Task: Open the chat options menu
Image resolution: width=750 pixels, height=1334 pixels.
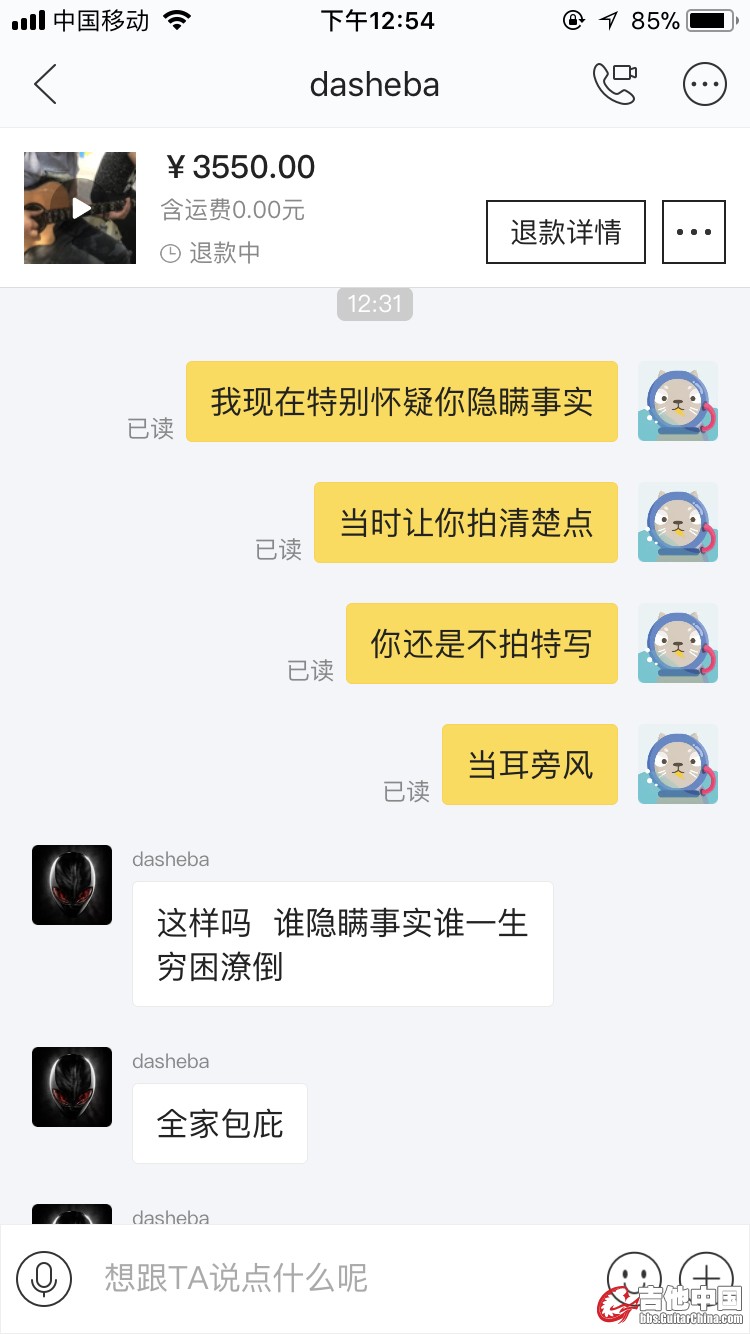Action: (x=704, y=85)
